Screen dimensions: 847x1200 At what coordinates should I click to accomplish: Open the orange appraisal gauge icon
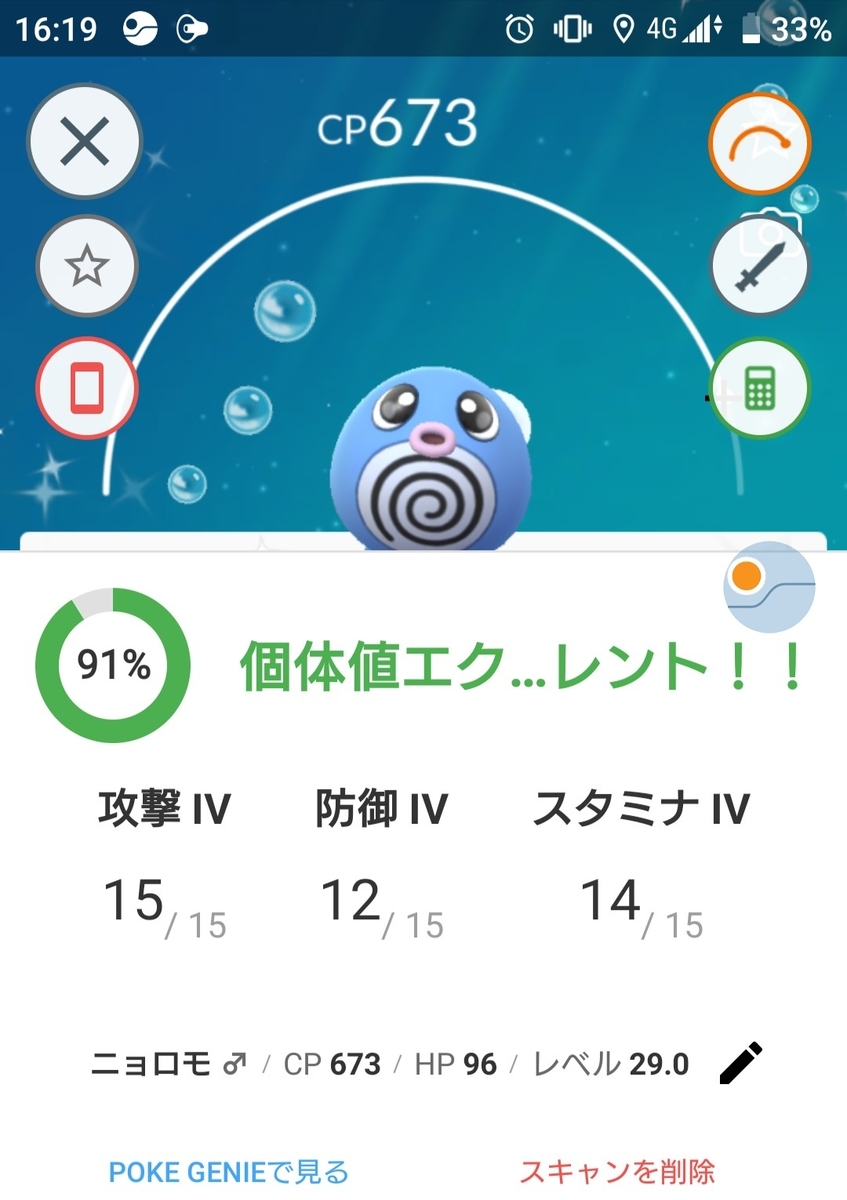760,142
